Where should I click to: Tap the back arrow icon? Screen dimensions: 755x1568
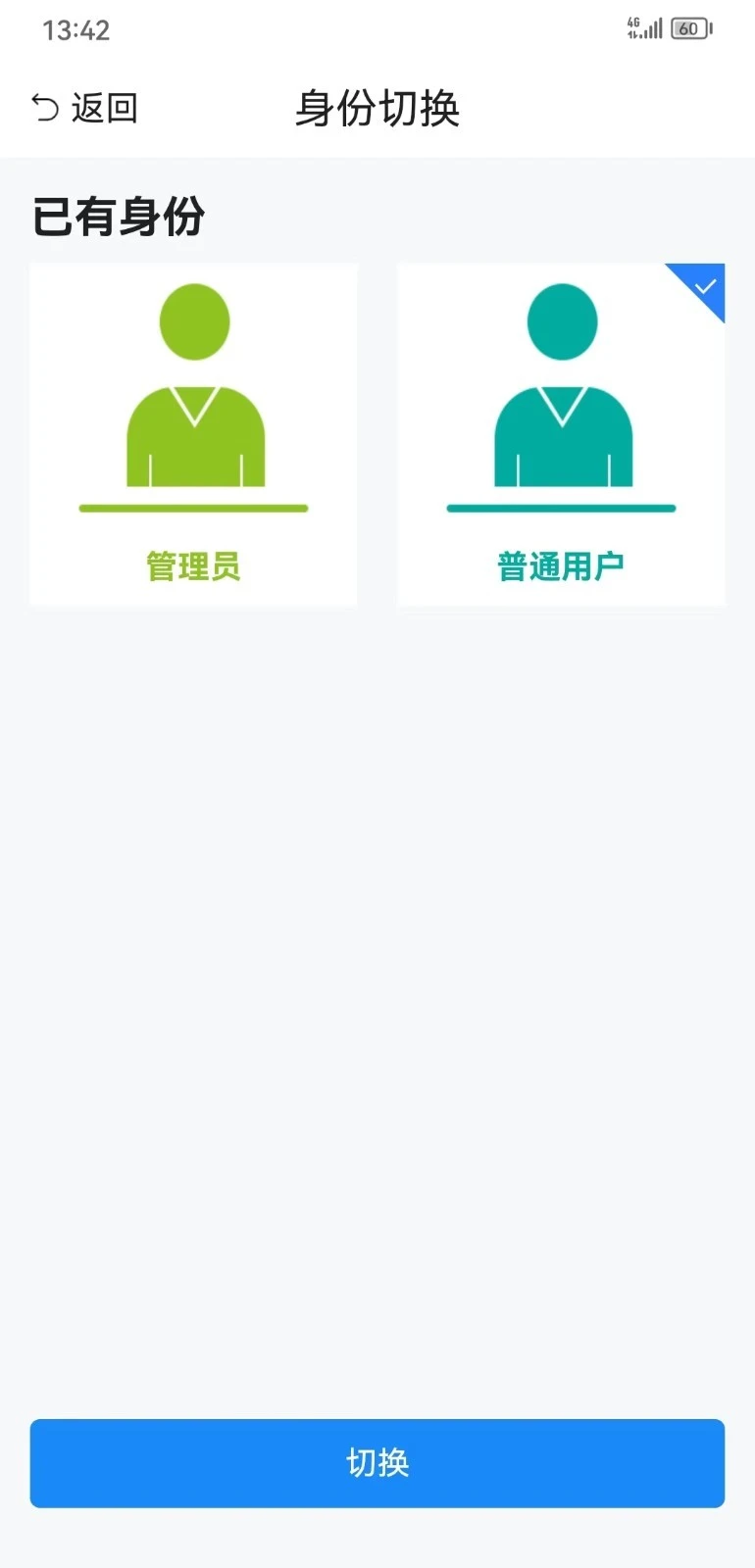click(44, 106)
